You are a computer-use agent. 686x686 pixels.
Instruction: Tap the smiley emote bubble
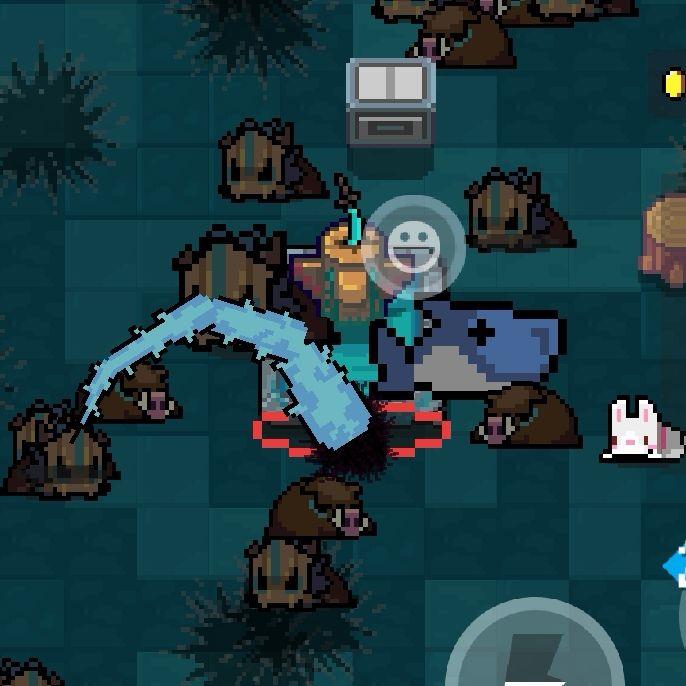coord(412,246)
